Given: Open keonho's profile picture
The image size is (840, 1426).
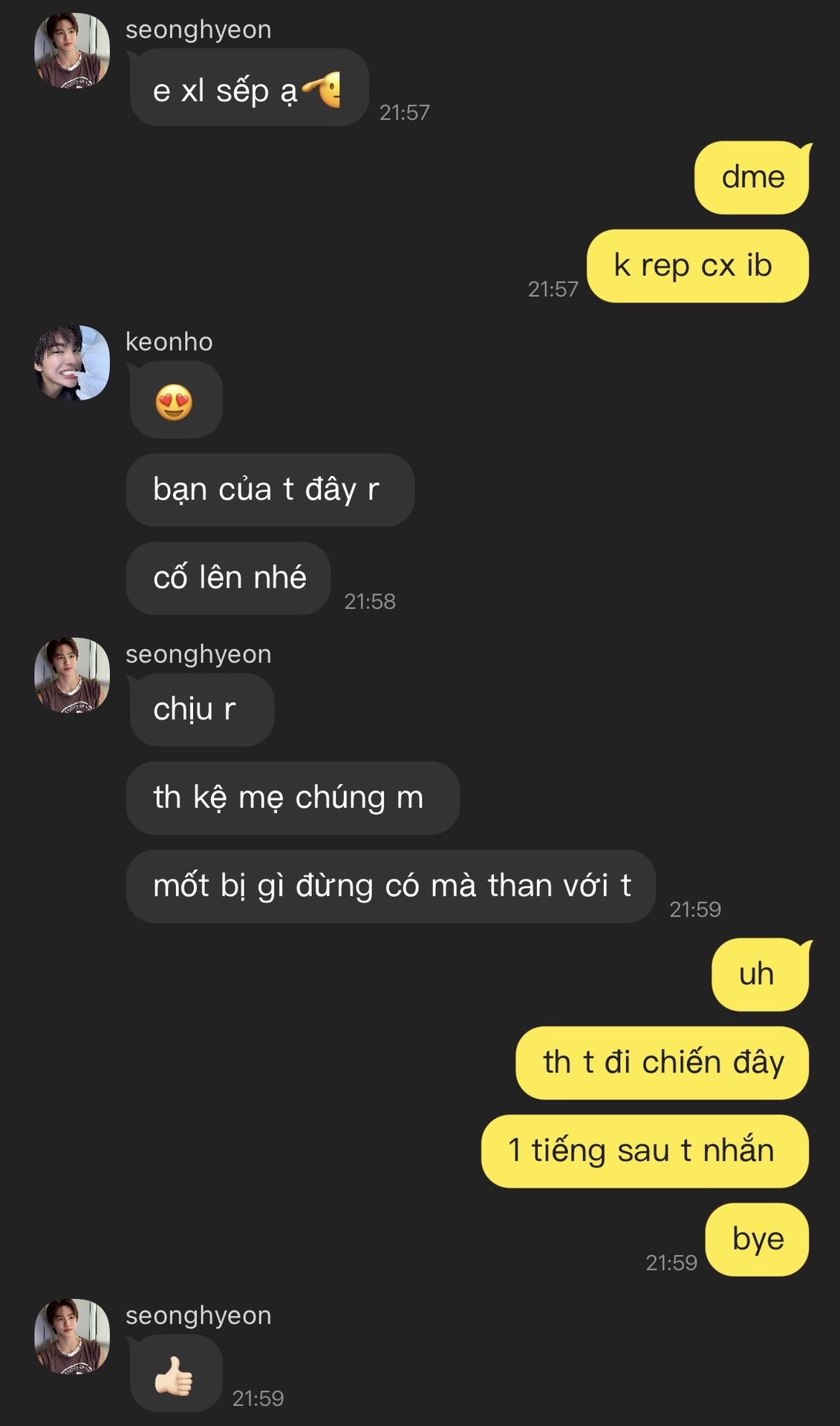Looking at the screenshot, I should coord(72,362).
